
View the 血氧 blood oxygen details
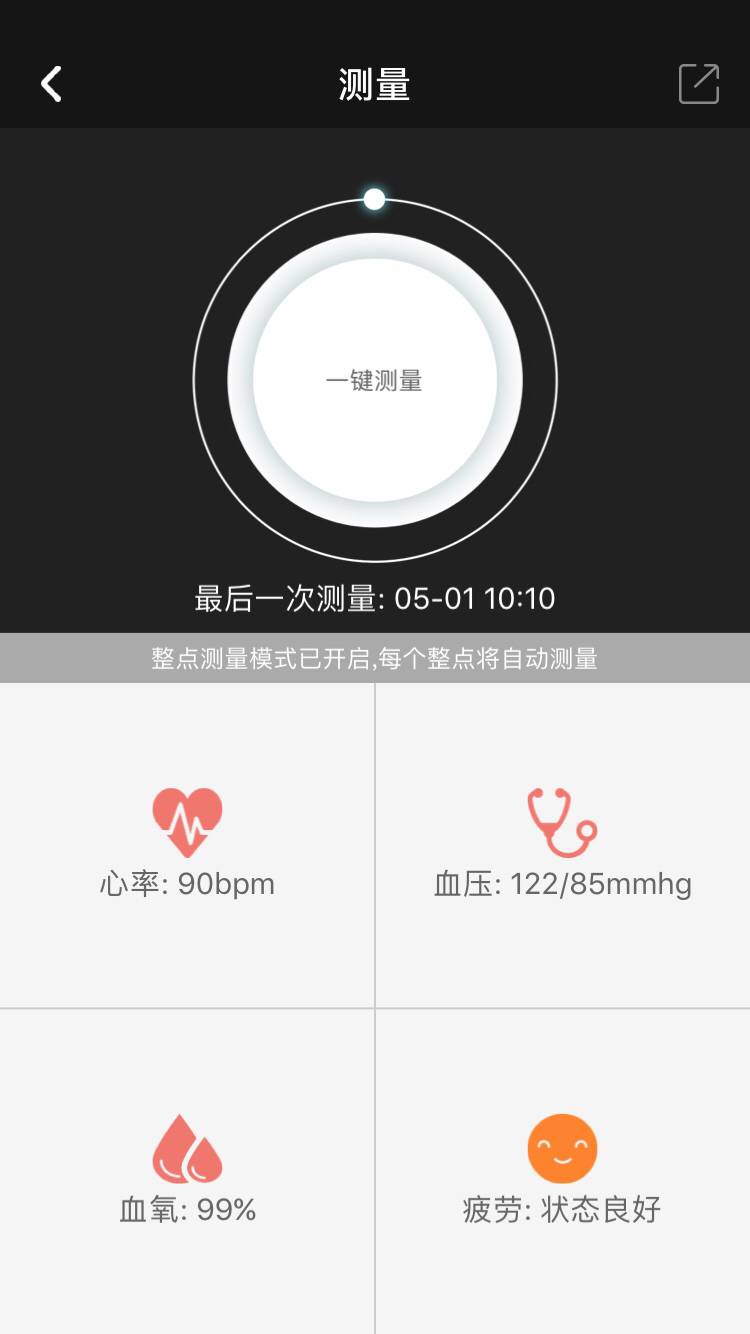point(187,1170)
